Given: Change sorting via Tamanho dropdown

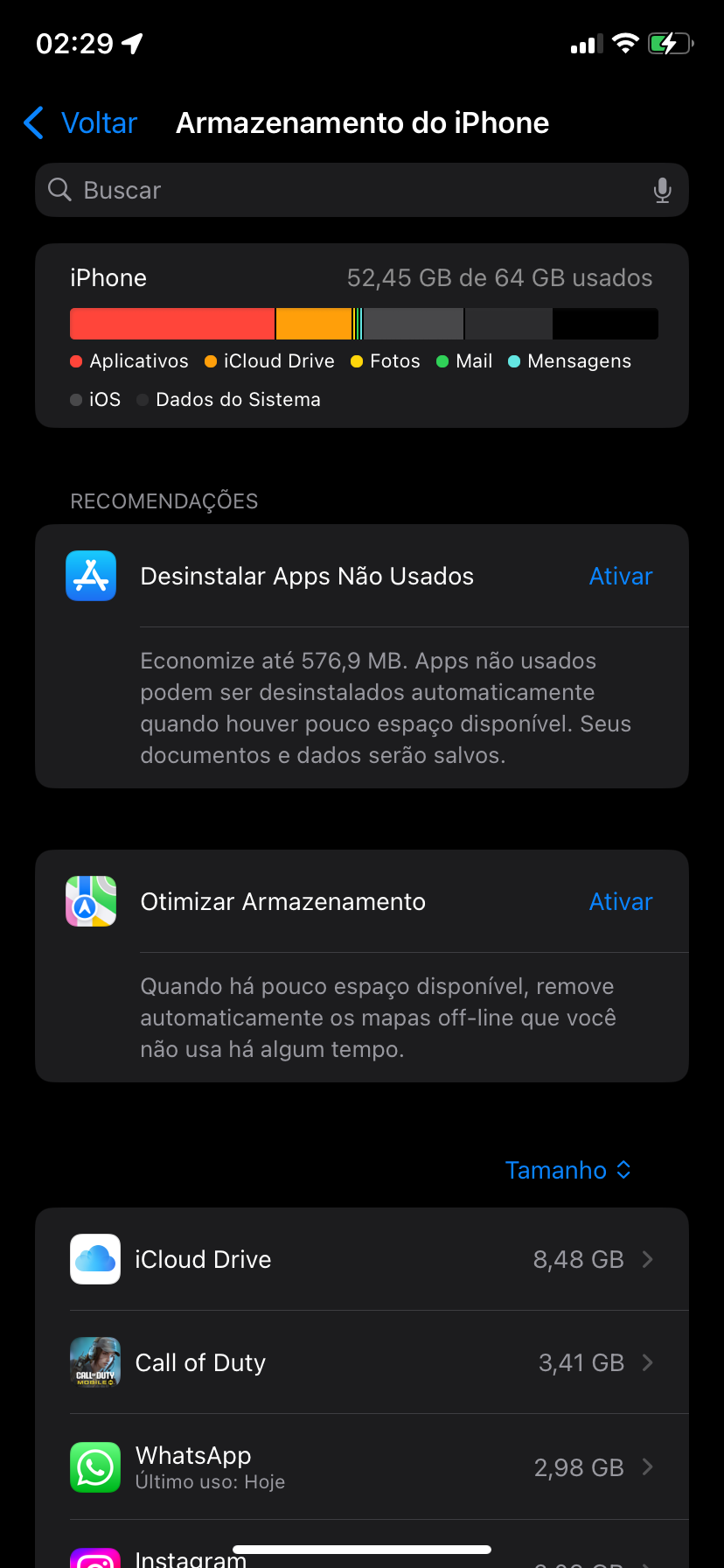Looking at the screenshot, I should point(568,1171).
